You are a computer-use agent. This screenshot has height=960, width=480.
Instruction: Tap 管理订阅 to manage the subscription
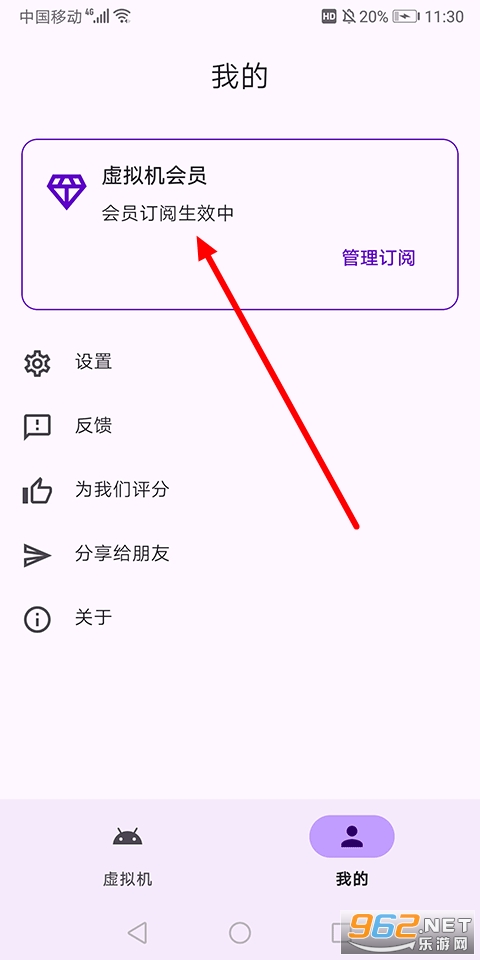378,258
